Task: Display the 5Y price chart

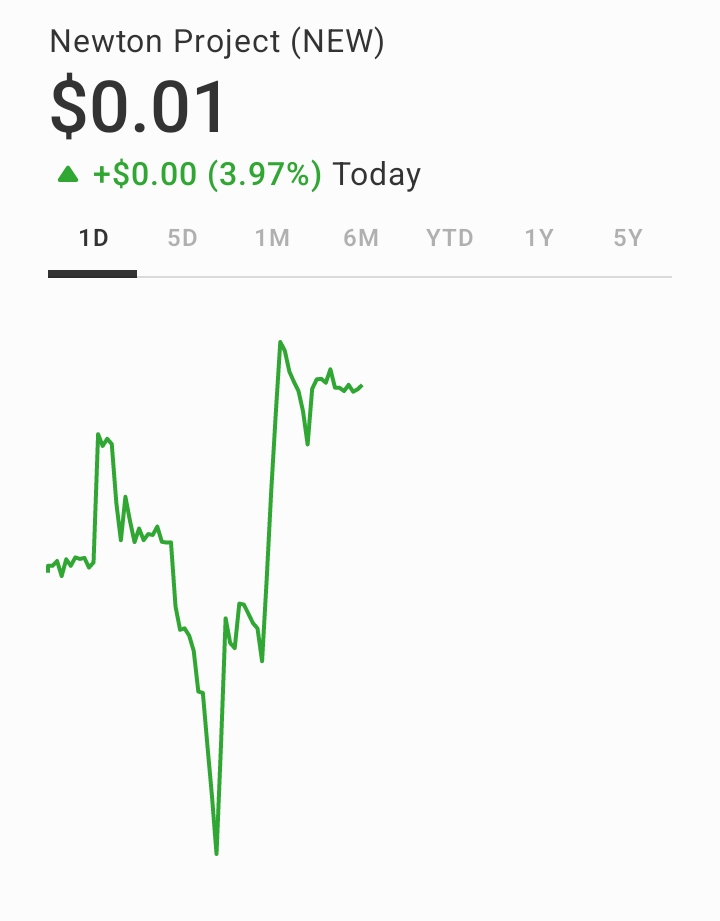Action: pyautogui.click(x=627, y=239)
